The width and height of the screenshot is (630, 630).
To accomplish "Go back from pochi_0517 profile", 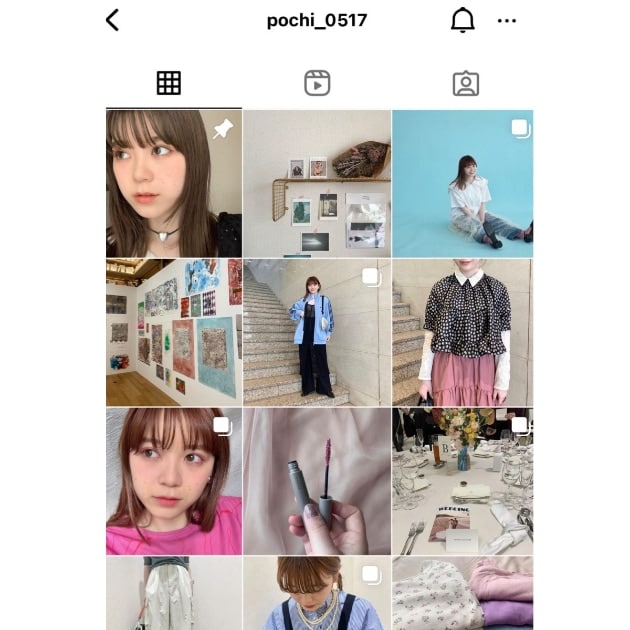I will (112, 20).
